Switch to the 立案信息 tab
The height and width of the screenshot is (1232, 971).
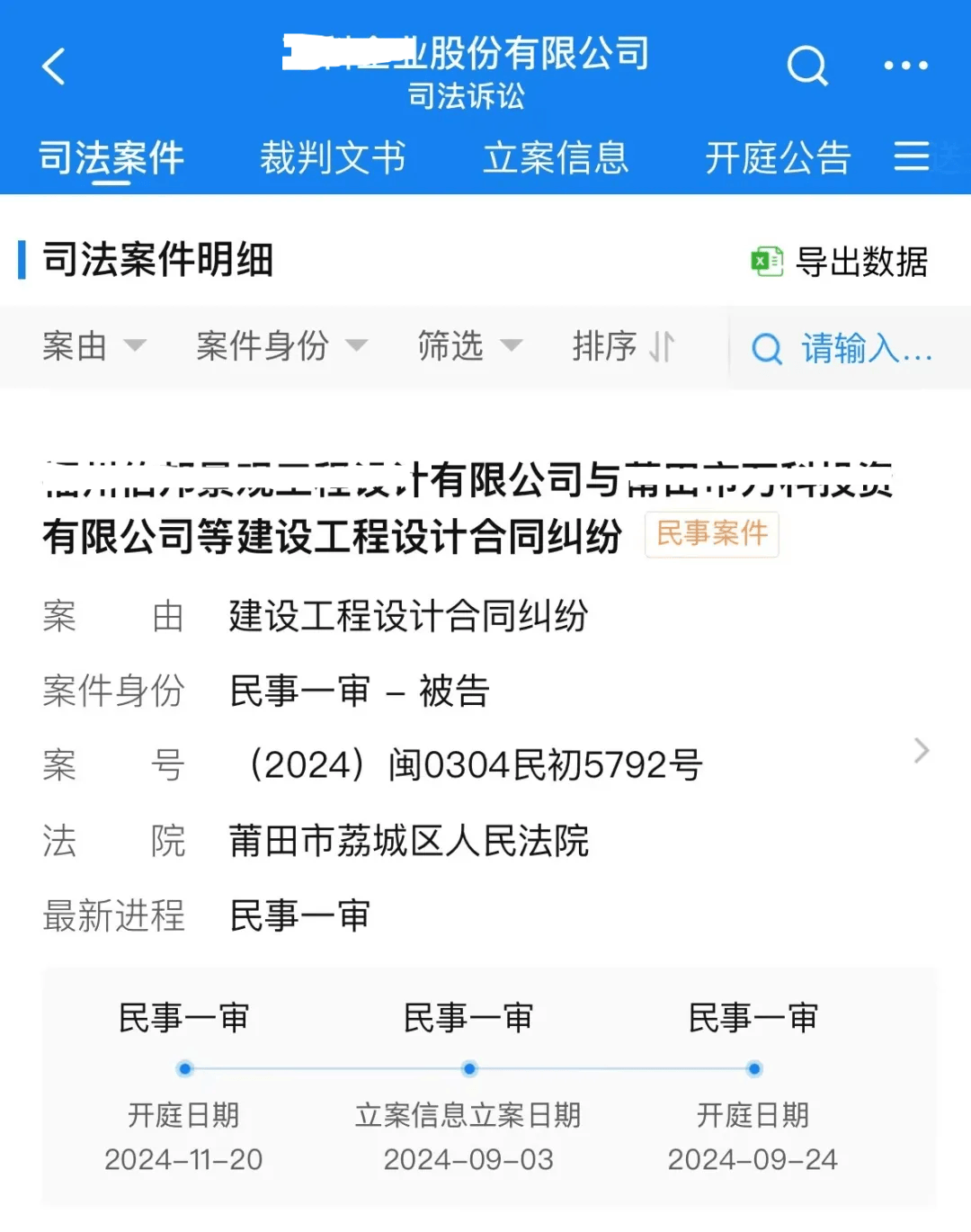[x=556, y=156]
